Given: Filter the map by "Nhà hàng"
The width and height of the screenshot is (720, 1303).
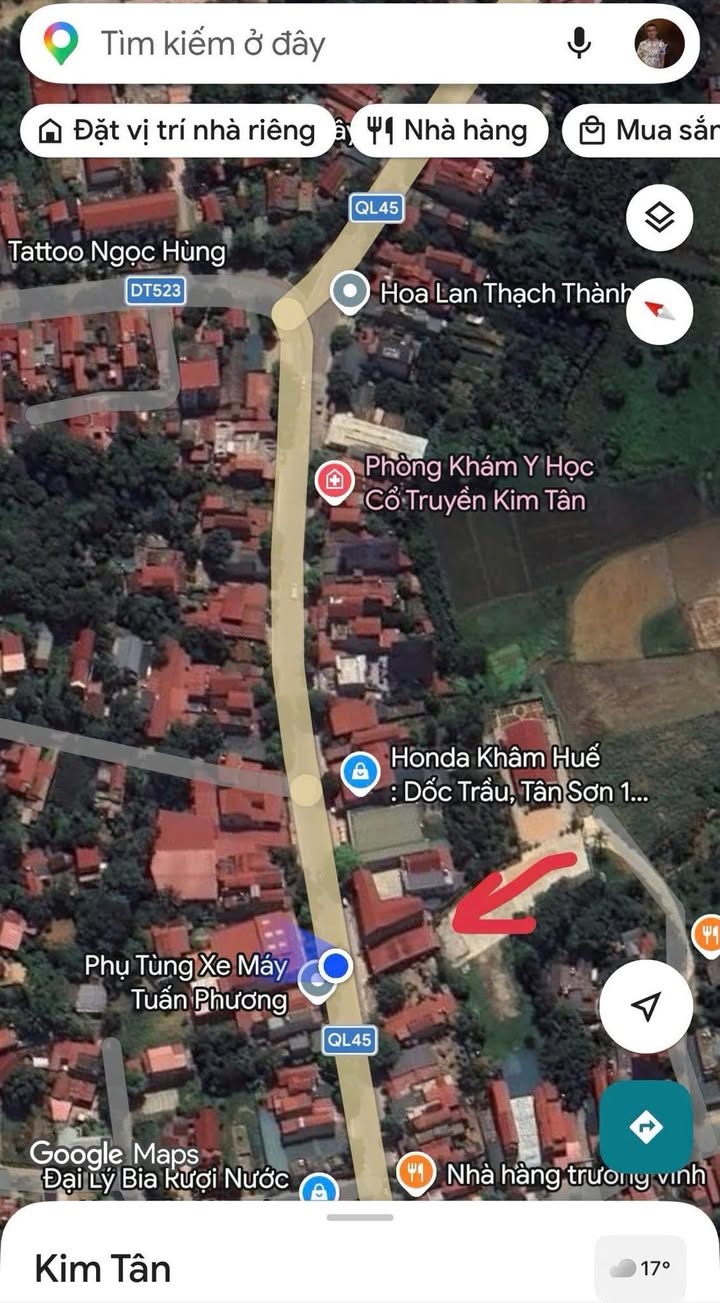Looking at the screenshot, I should pyautogui.click(x=450, y=131).
